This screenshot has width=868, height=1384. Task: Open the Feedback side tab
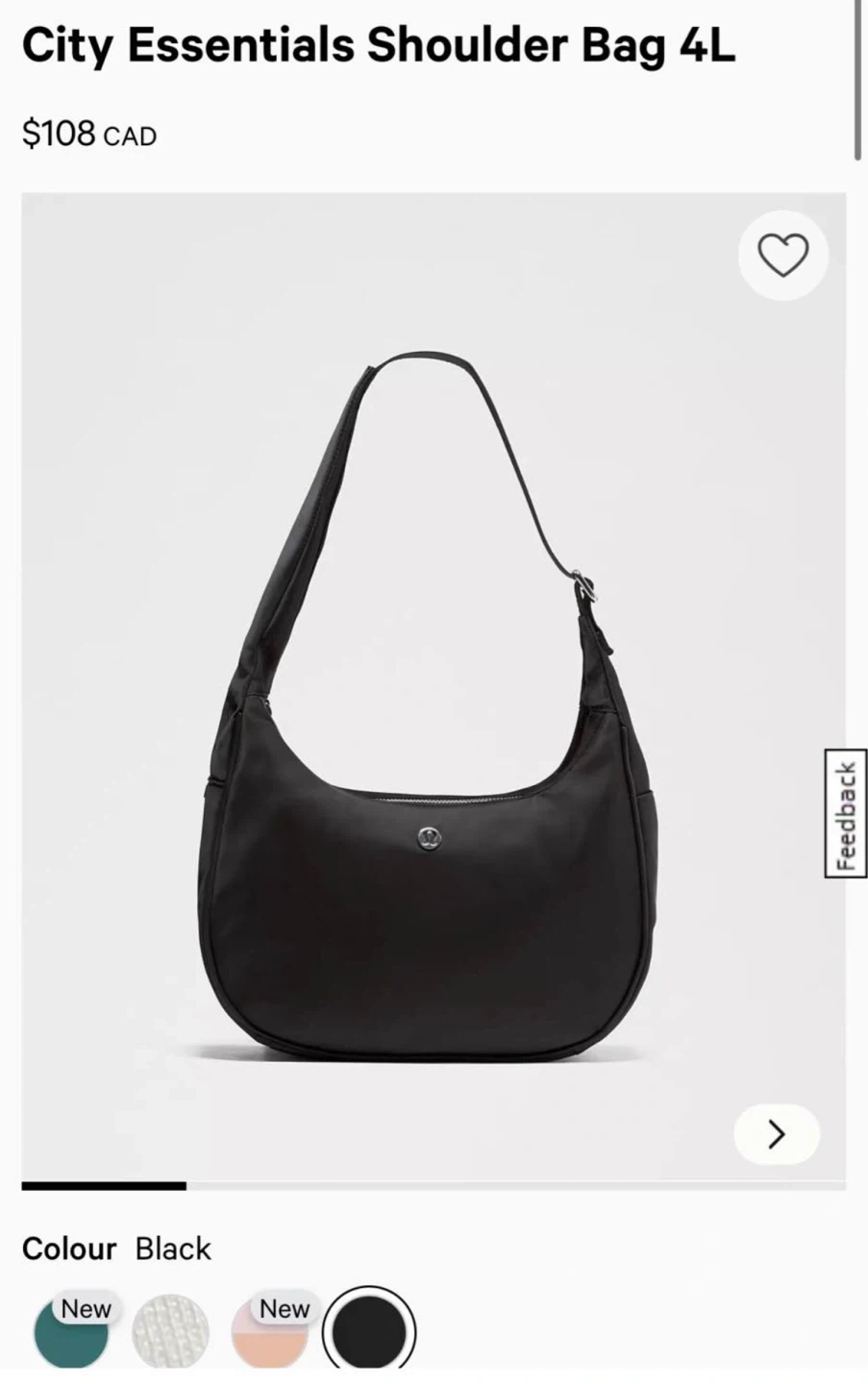tap(846, 813)
